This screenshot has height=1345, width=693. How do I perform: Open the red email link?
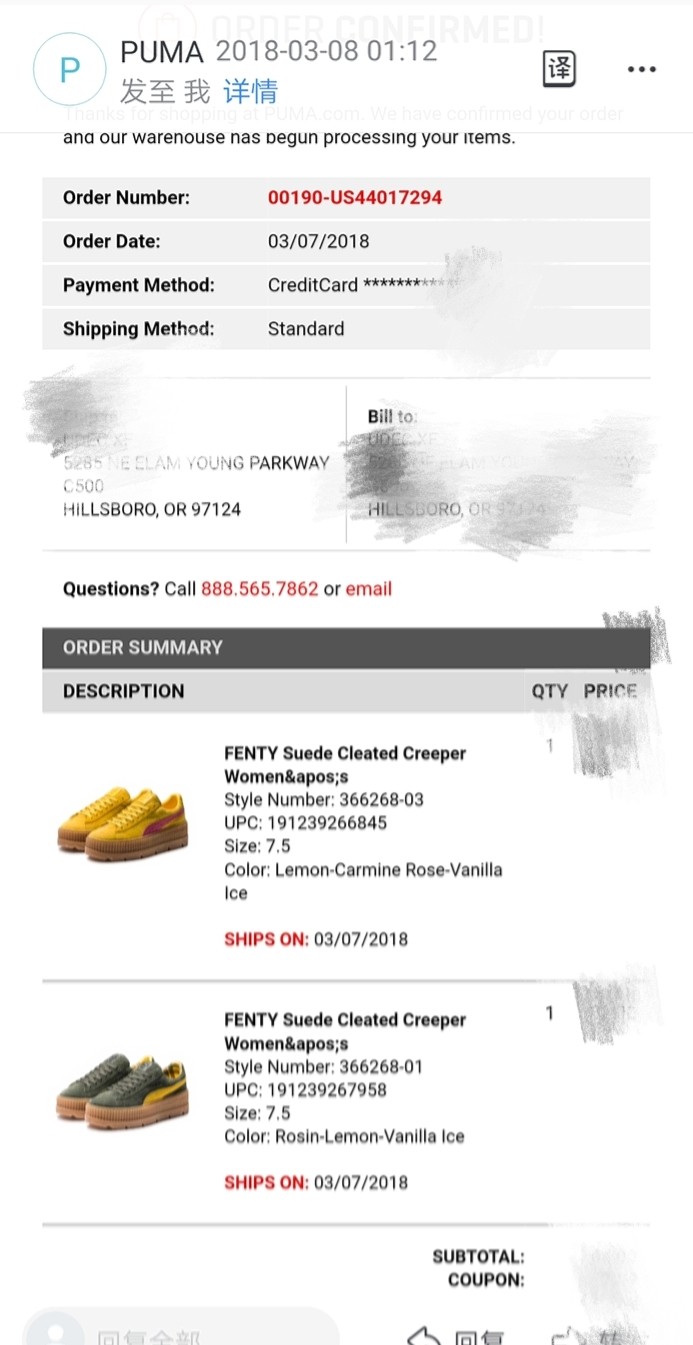pyautogui.click(x=369, y=589)
